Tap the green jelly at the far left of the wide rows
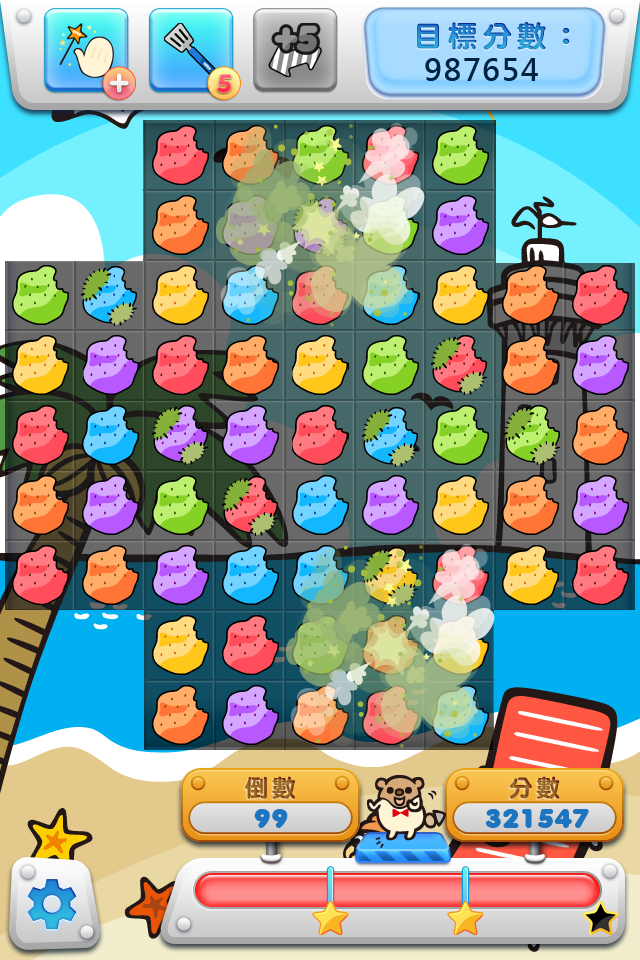This screenshot has width=640, height=960. click(x=40, y=295)
